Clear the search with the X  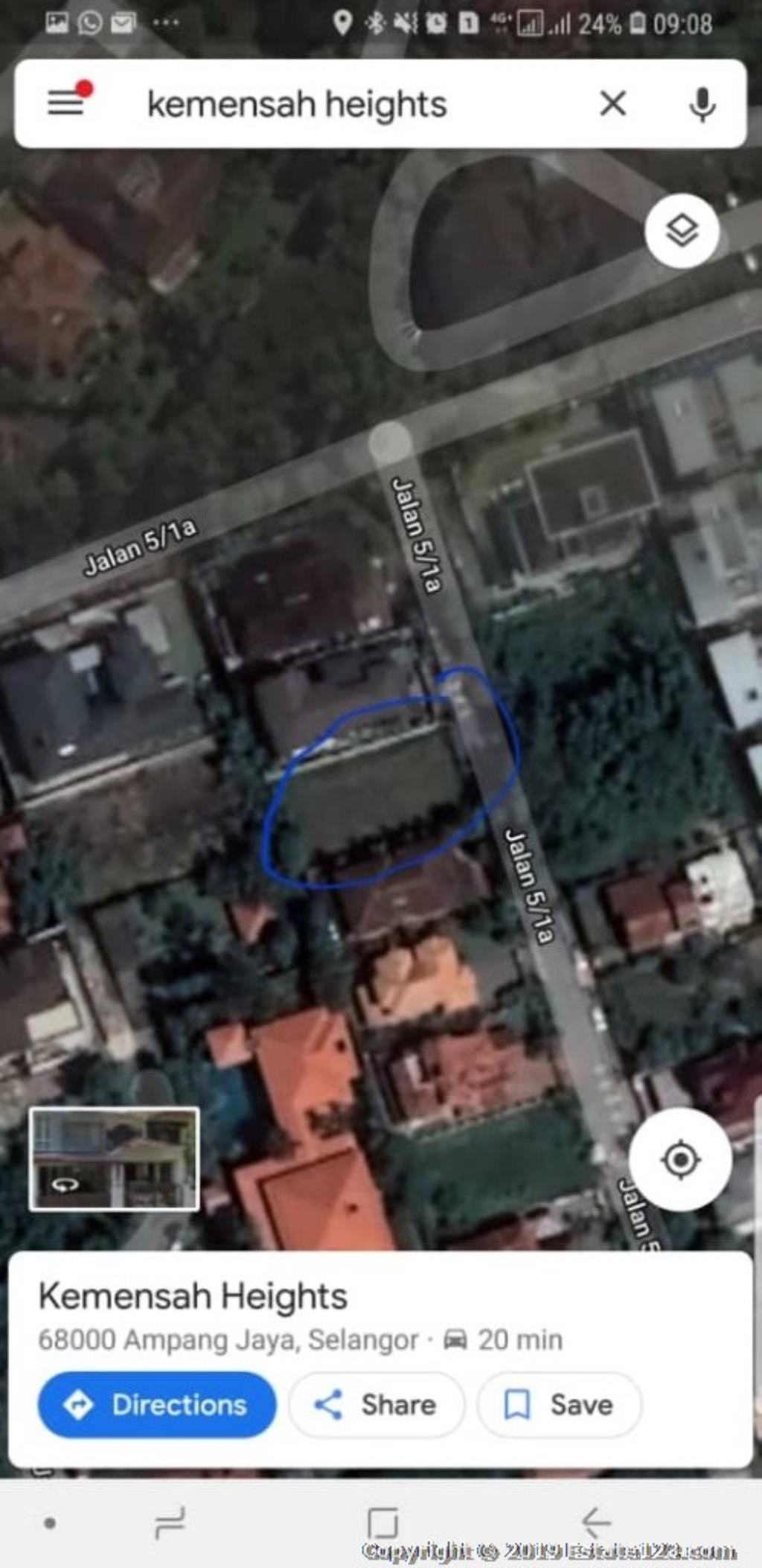[612, 103]
